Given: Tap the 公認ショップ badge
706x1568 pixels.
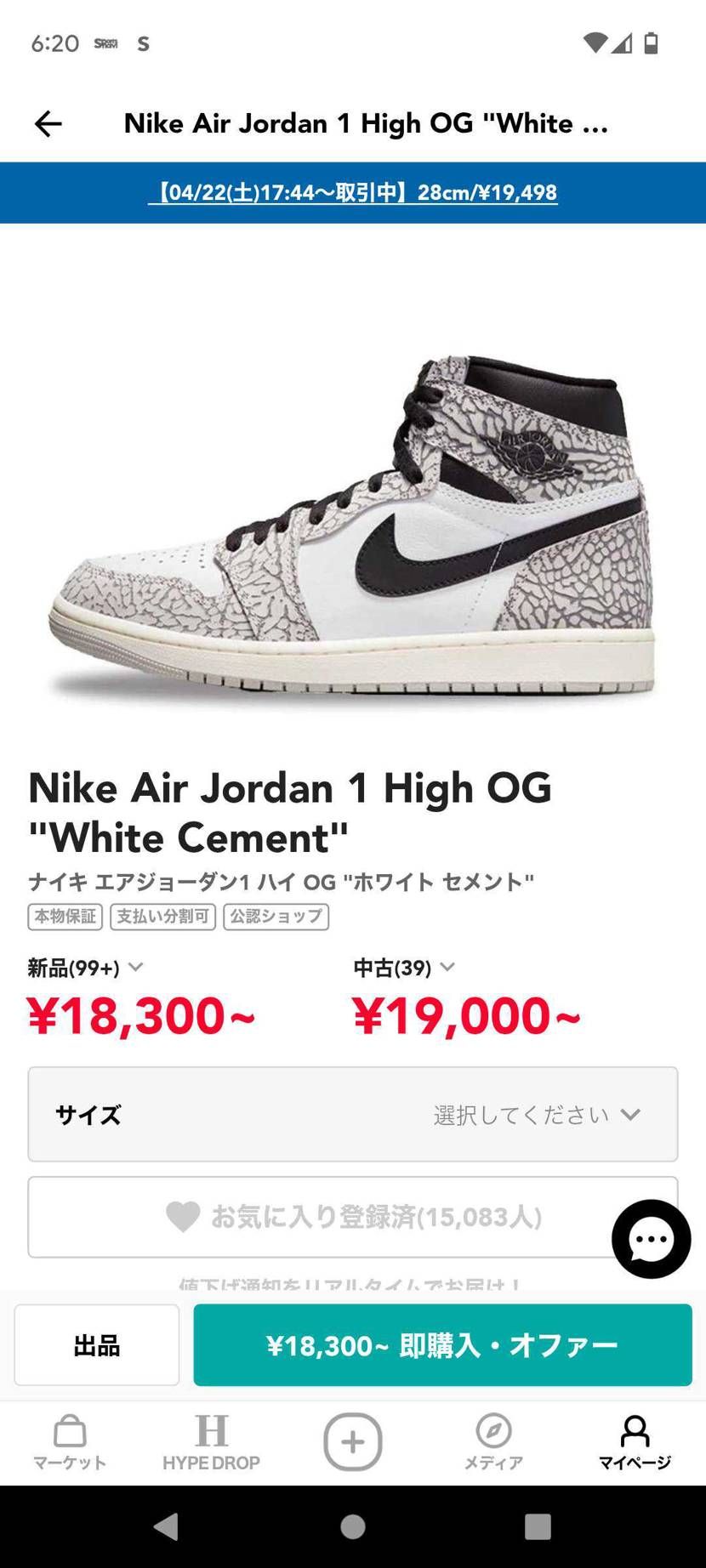Looking at the screenshot, I should [x=276, y=917].
